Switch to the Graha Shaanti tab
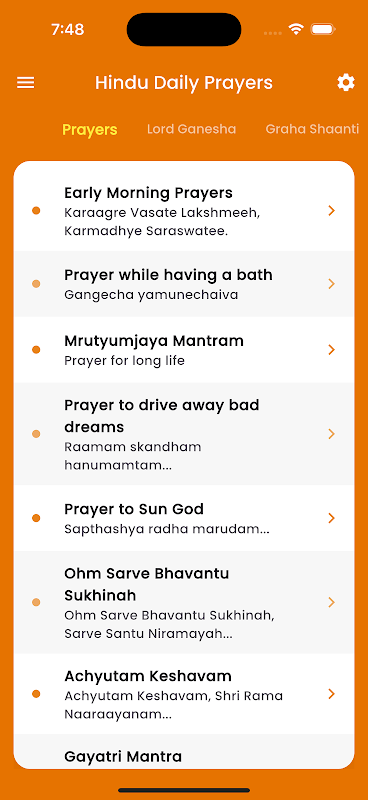Viewport: 368px width, 800px height. point(312,129)
